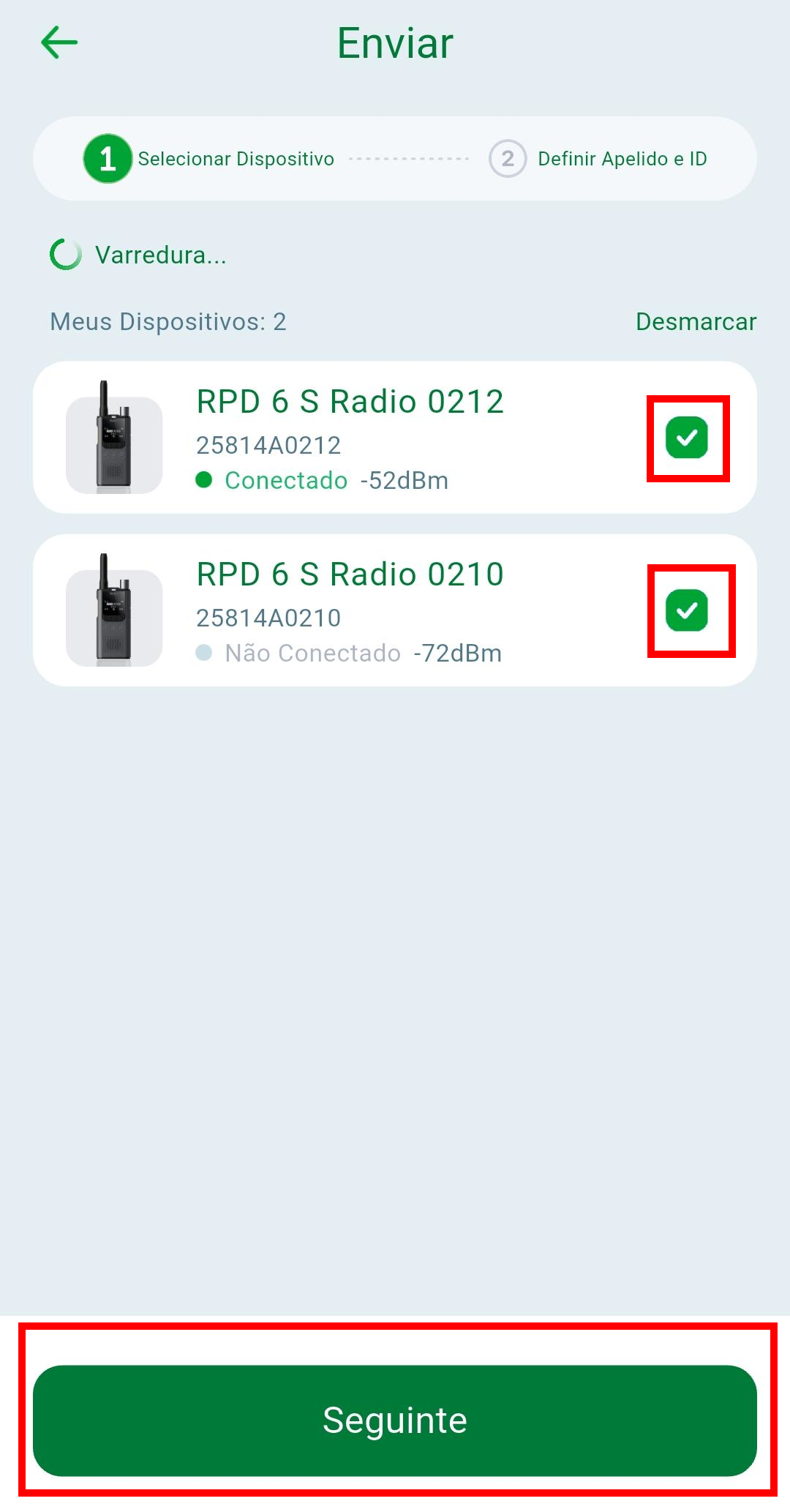This screenshot has height=1512, width=790.
Task: Uncheck the RPD 6 S Radio 0212 checkbox
Action: coord(687,438)
